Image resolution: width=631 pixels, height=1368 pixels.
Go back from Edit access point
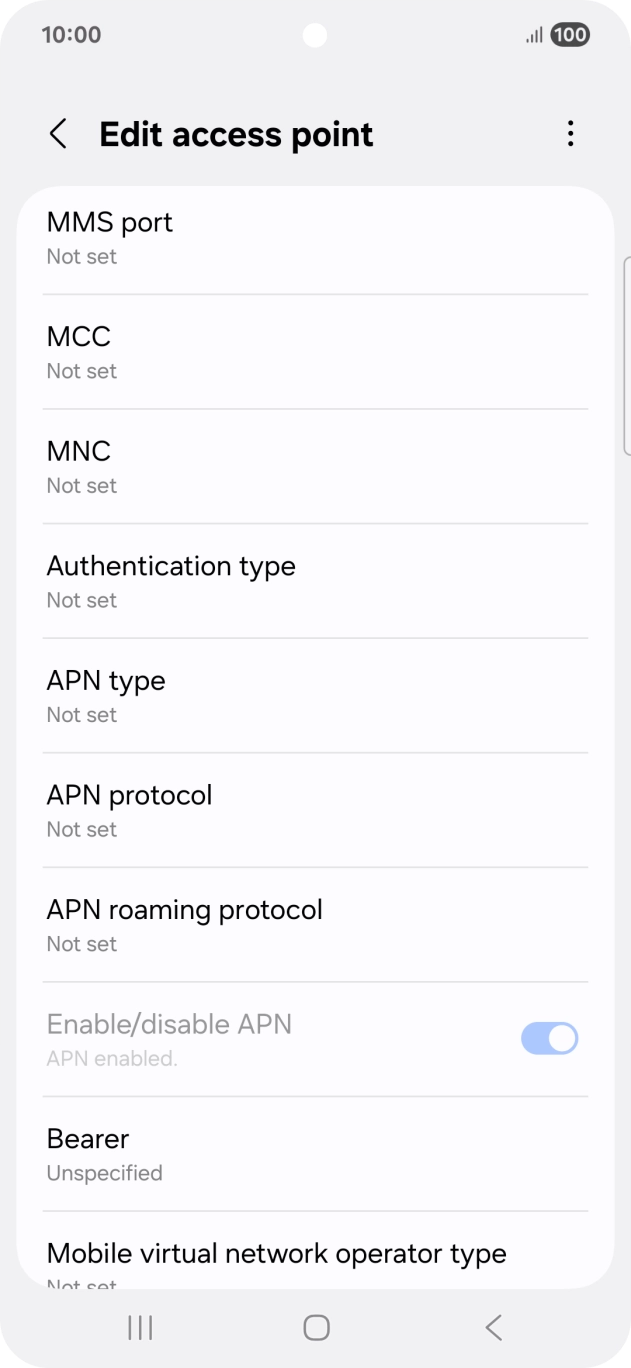point(58,134)
